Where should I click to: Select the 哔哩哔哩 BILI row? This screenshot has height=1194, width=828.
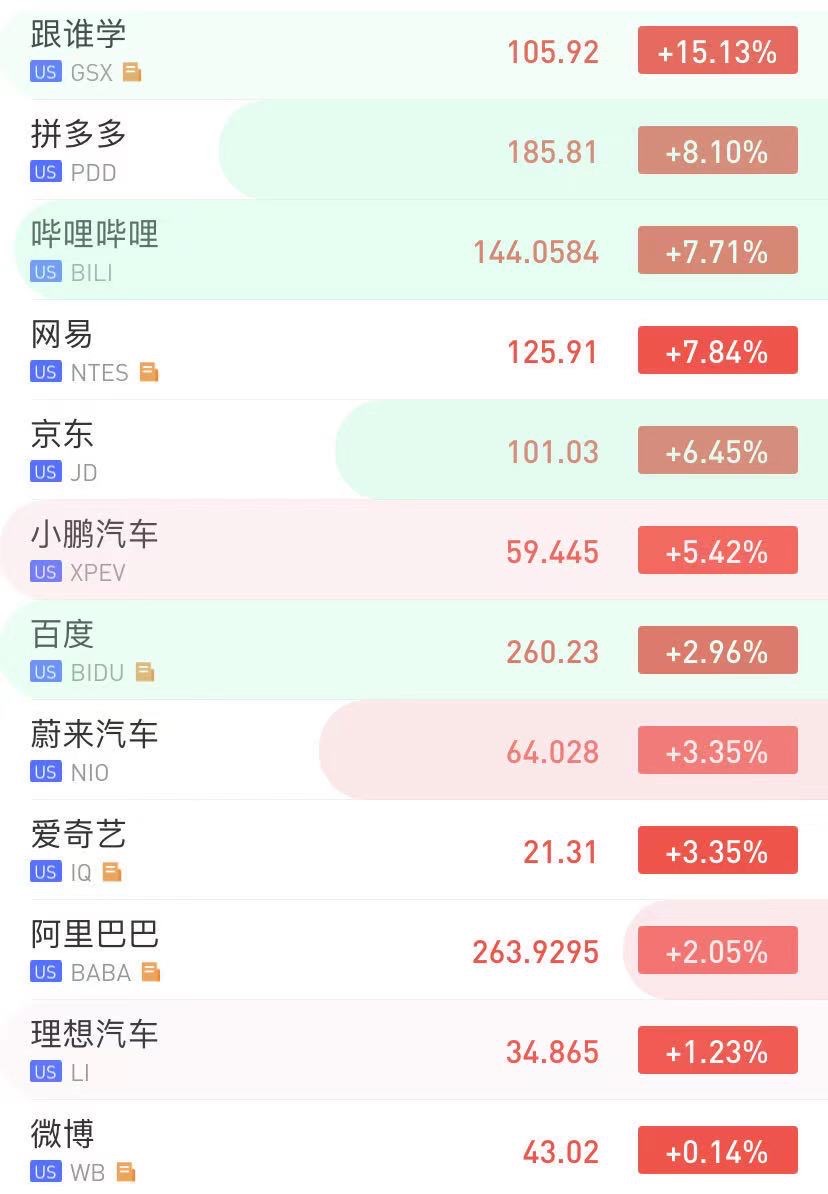coord(300,251)
